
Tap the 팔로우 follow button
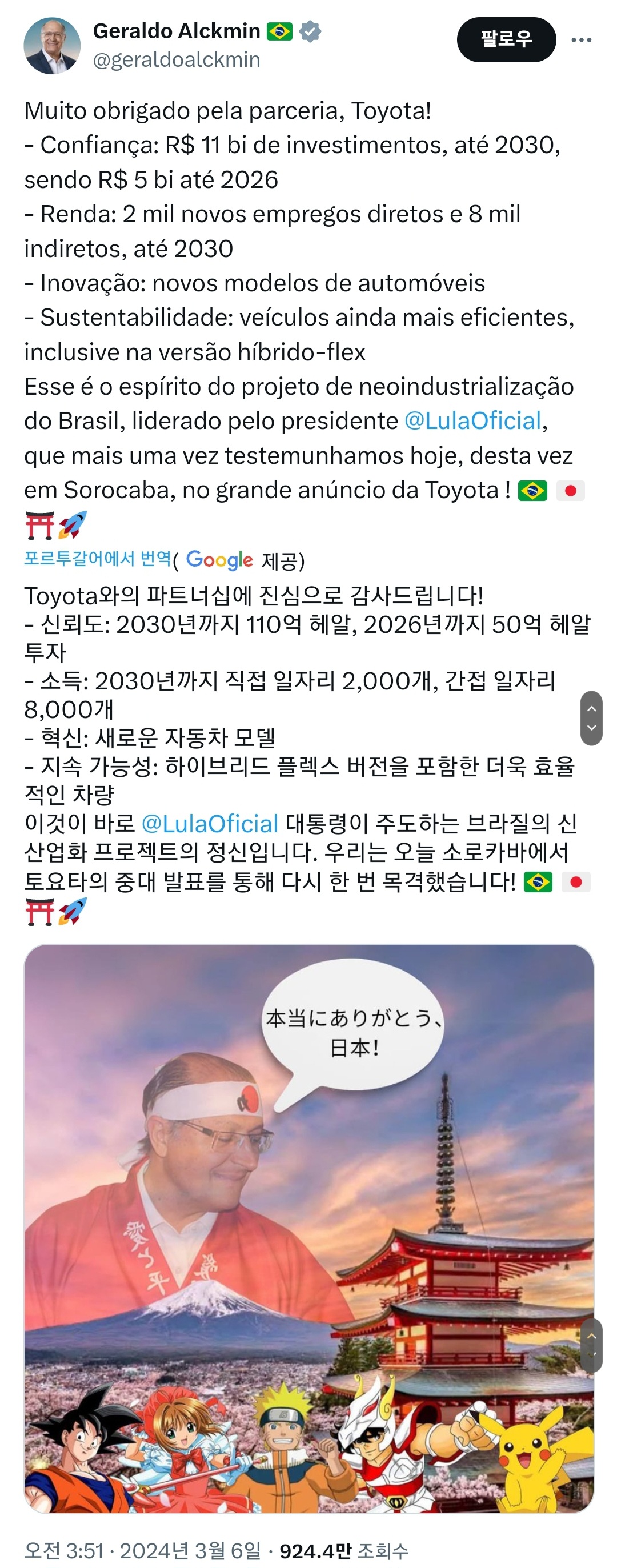click(506, 39)
